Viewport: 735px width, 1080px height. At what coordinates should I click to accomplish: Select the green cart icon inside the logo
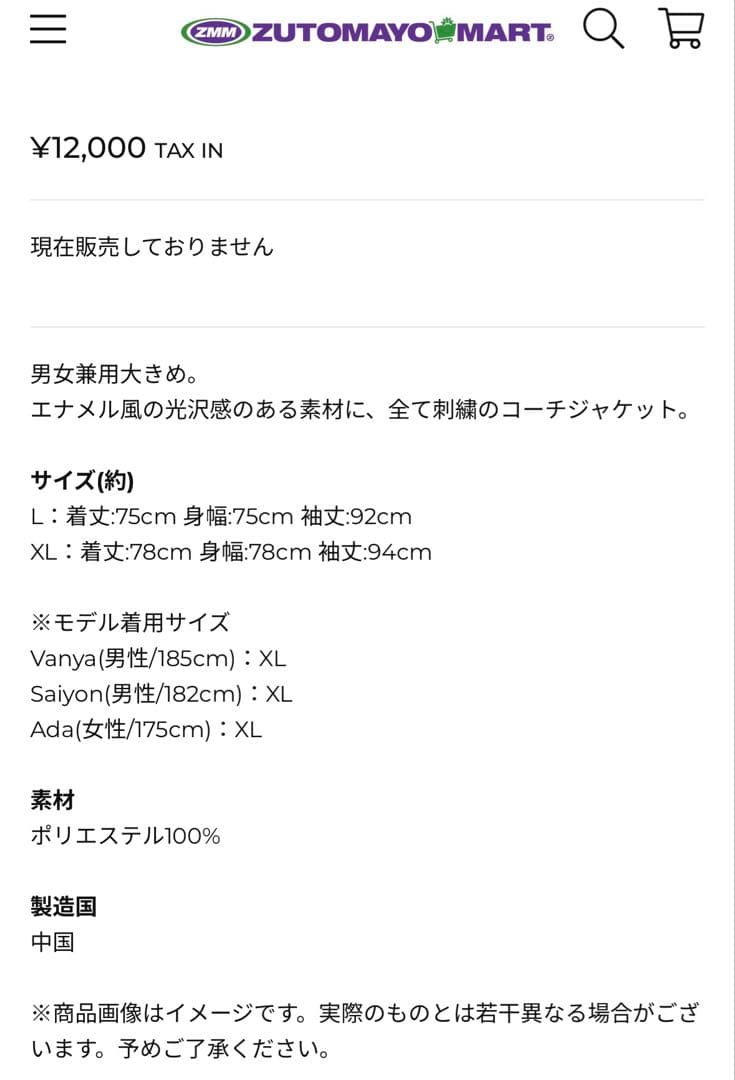click(x=447, y=31)
